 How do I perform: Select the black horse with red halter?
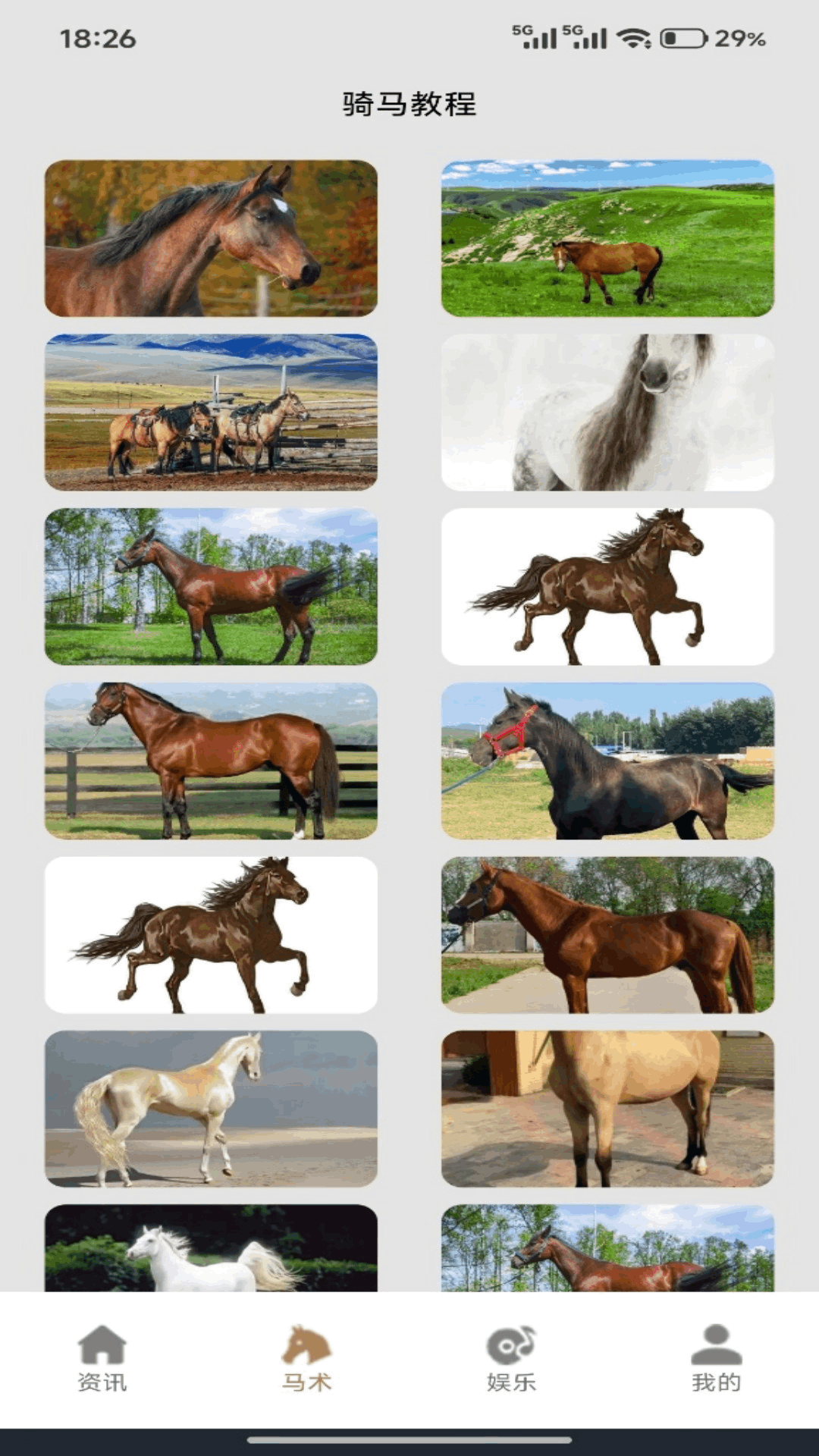pyautogui.click(x=607, y=761)
